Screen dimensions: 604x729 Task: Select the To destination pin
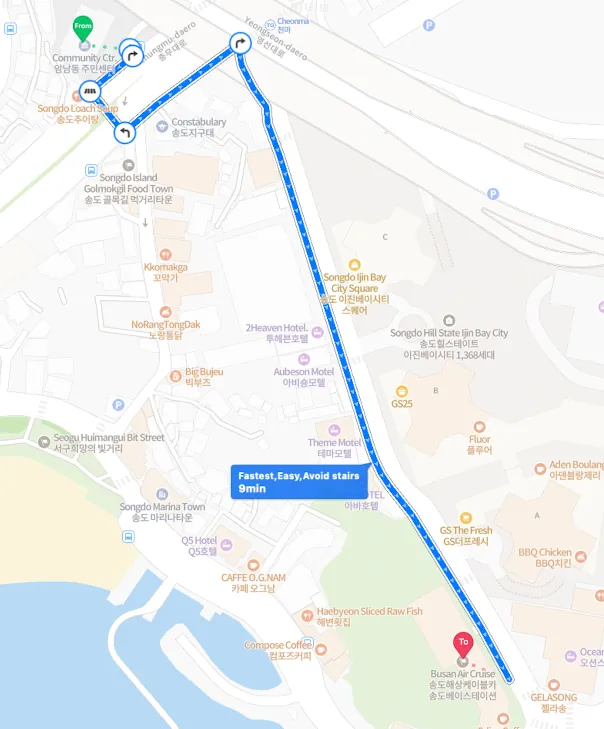pos(462,644)
